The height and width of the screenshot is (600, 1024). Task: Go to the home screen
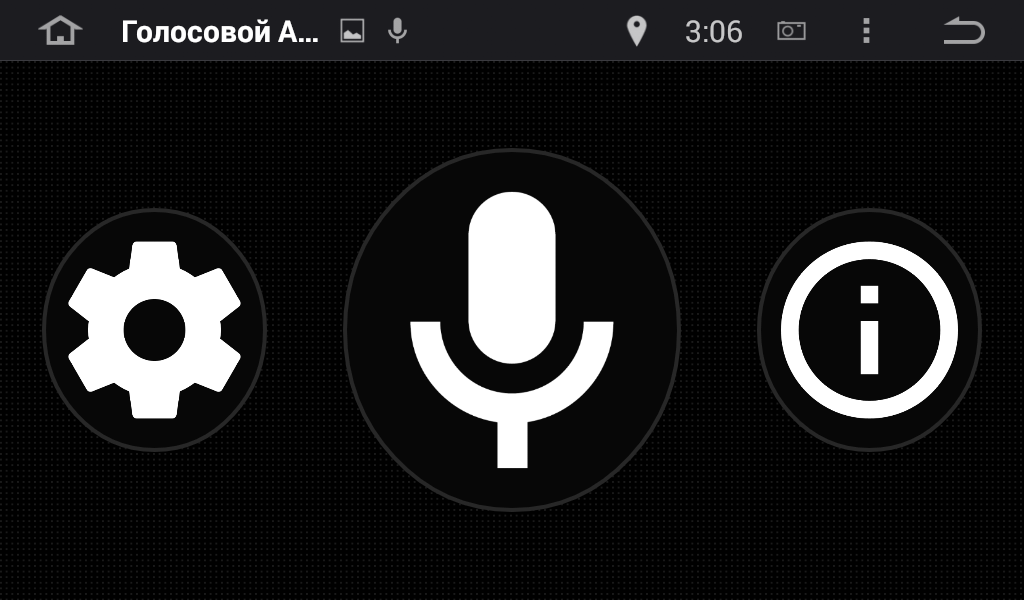point(60,31)
